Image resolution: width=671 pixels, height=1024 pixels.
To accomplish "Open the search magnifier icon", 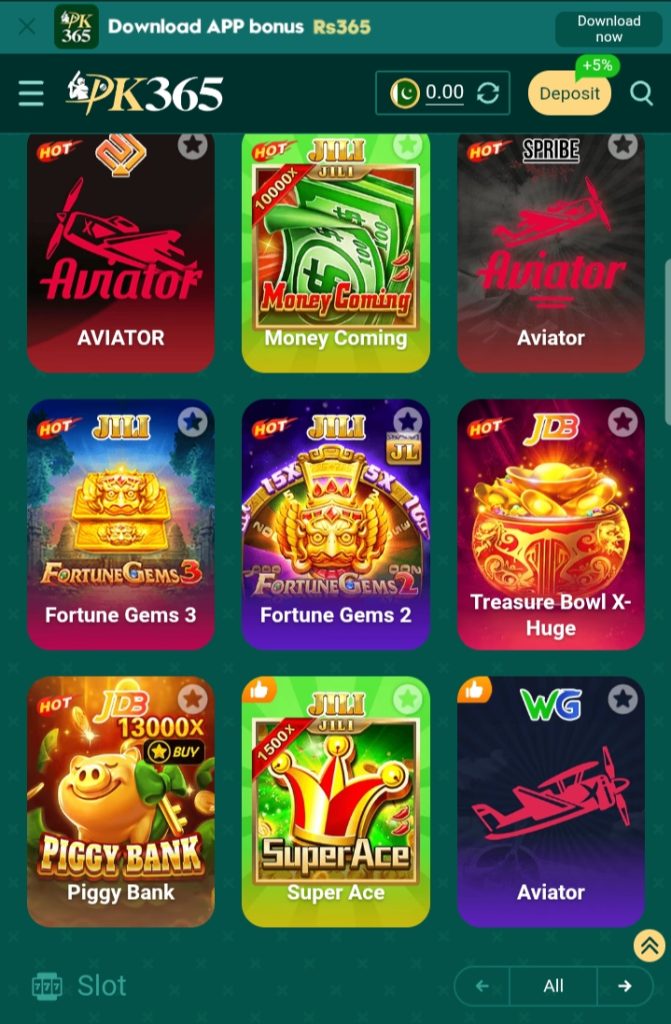I will (641, 93).
